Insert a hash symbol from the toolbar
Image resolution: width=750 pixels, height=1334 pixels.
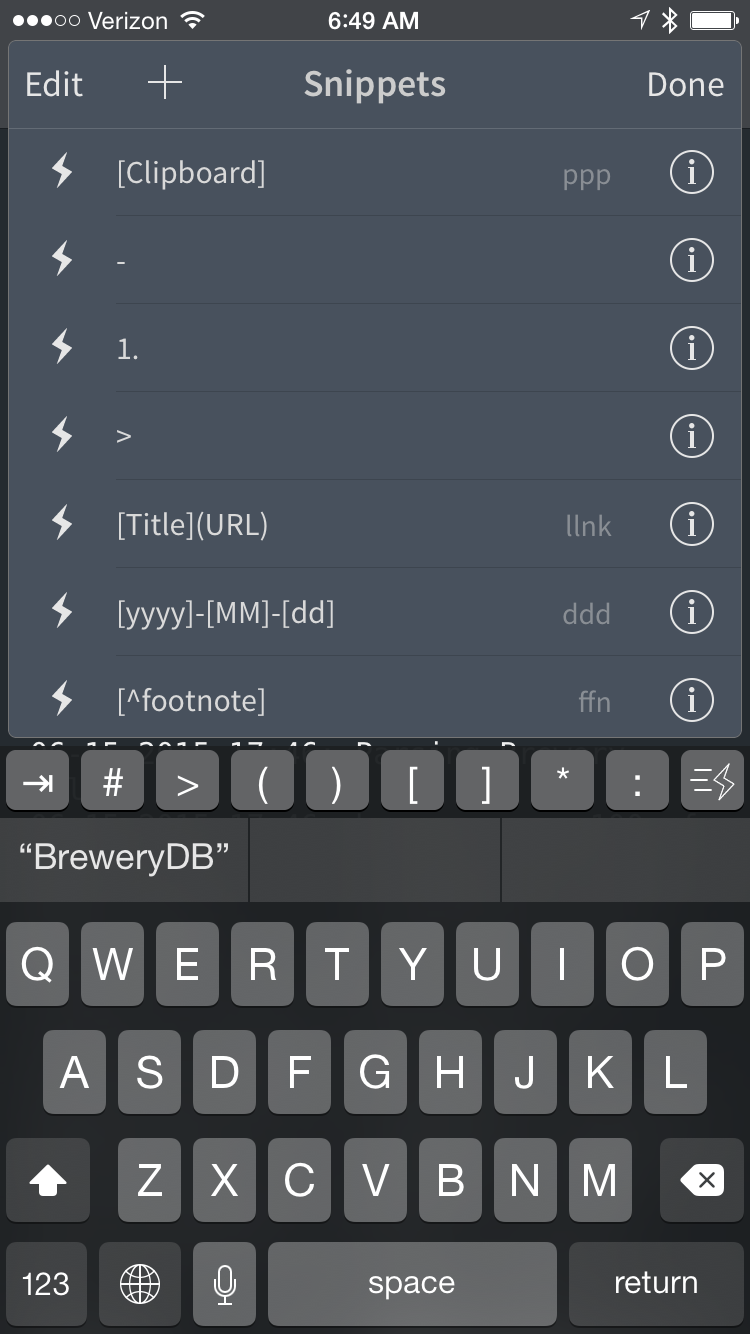113,782
